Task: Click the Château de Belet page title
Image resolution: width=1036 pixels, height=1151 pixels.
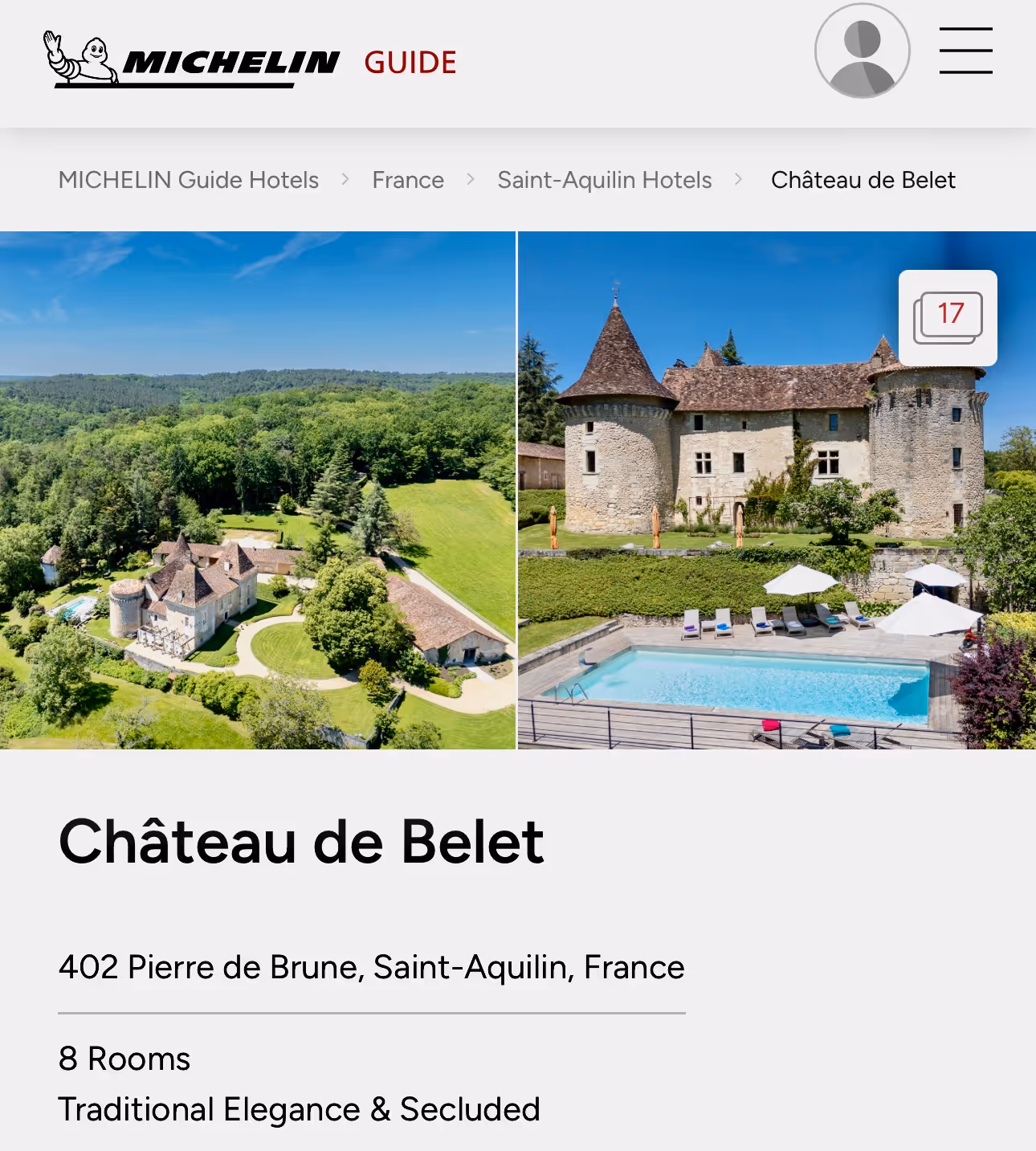Action: point(301,841)
